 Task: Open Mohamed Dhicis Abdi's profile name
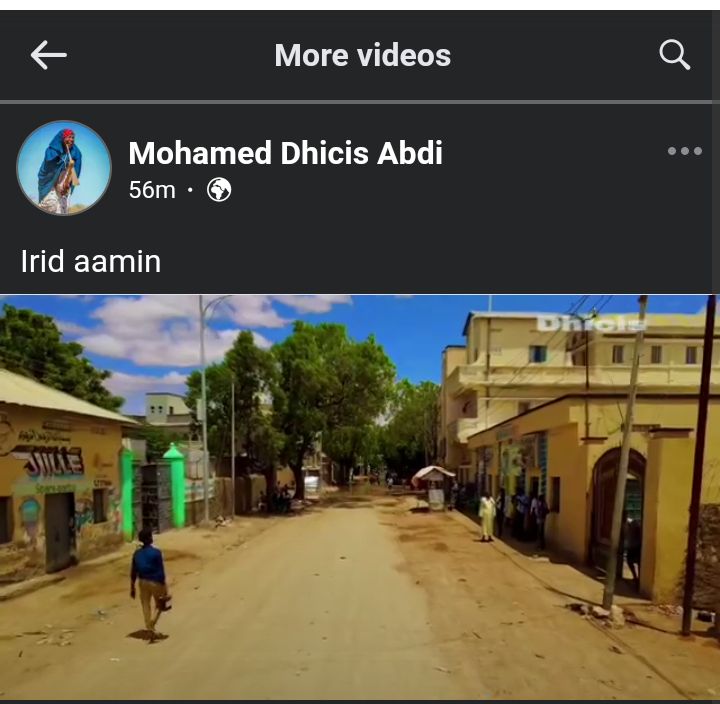[285, 153]
